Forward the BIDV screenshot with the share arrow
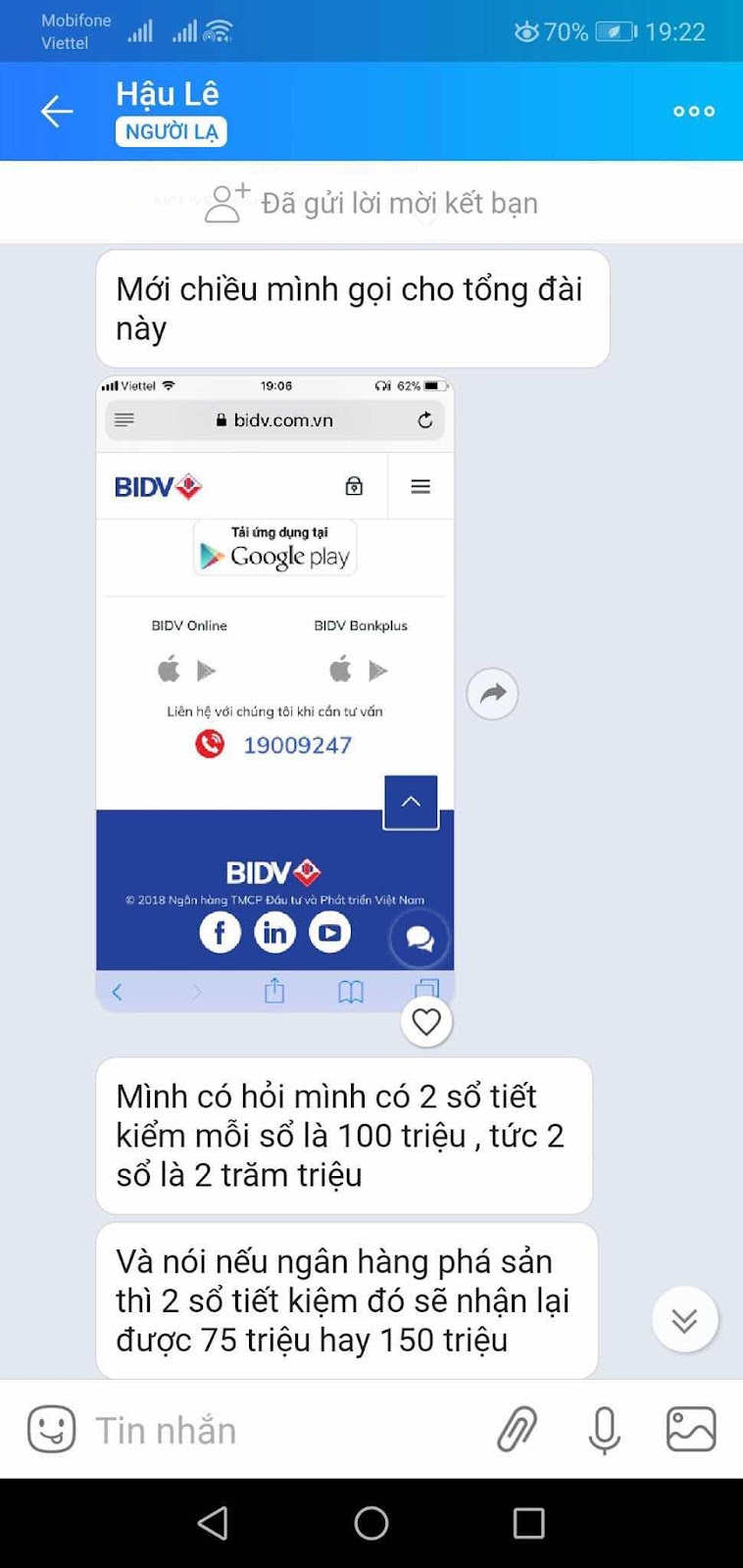Viewport: 743px width, 1568px height. click(x=492, y=694)
